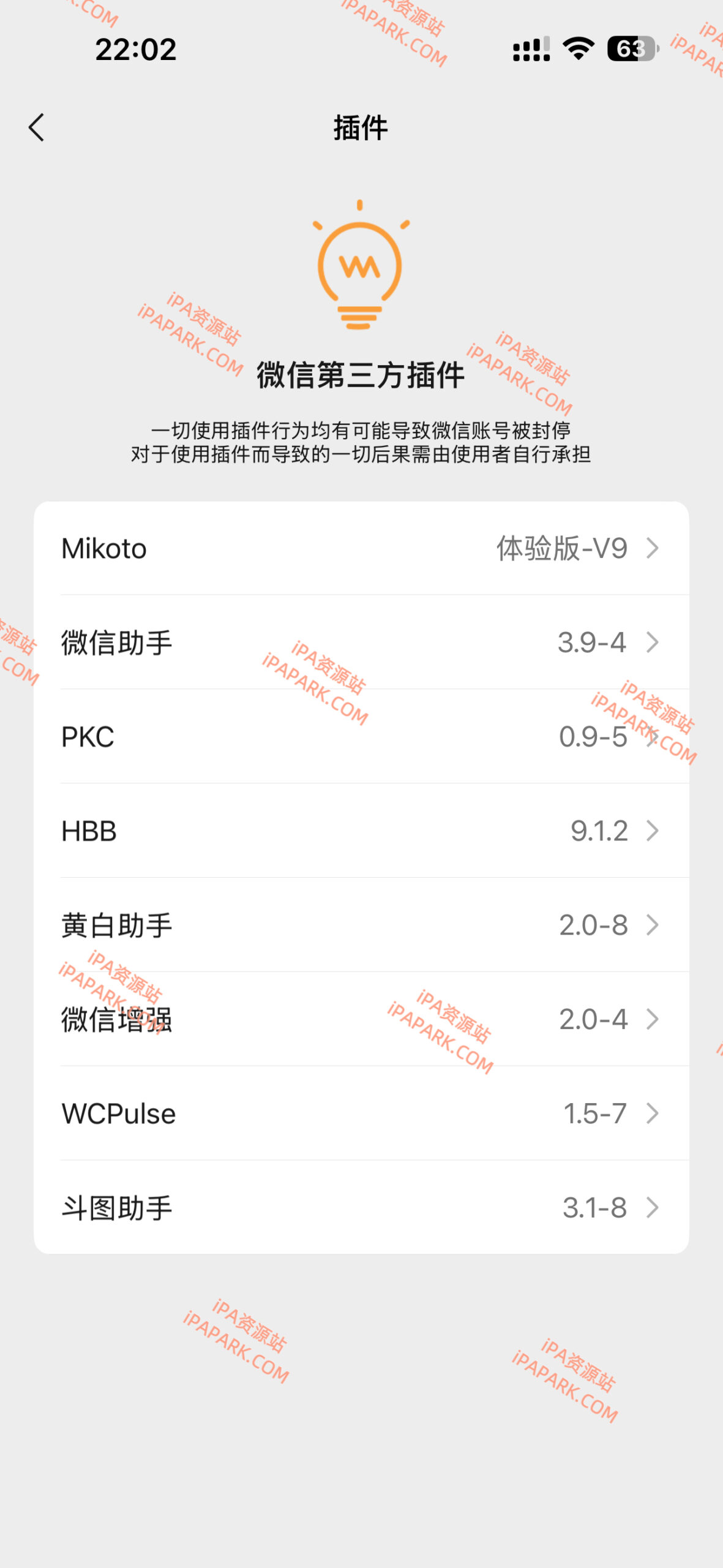
Task: Tap the clock showing 22:02
Action: click(x=136, y=50)
